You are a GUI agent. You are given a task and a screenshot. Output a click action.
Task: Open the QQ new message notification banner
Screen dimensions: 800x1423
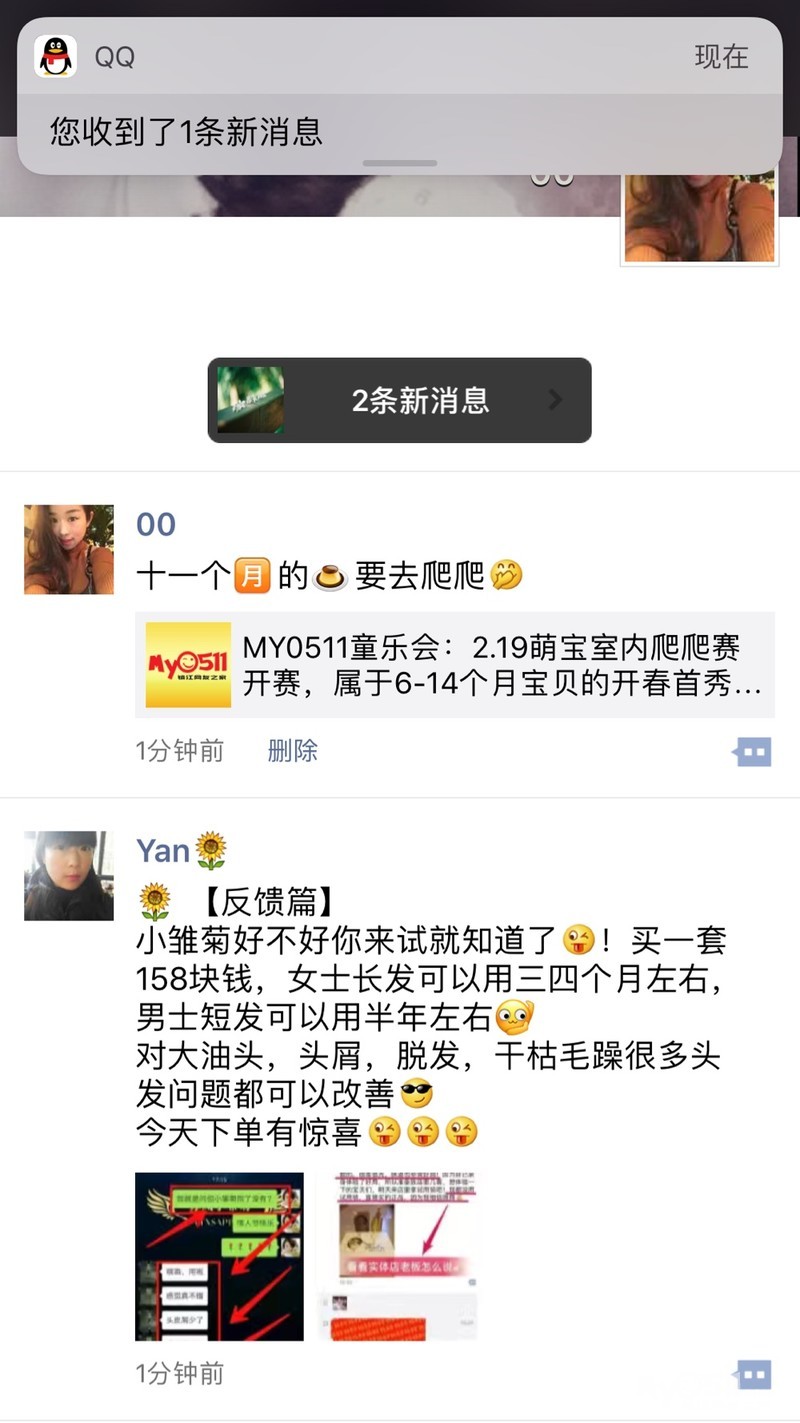tap(400, 96)
